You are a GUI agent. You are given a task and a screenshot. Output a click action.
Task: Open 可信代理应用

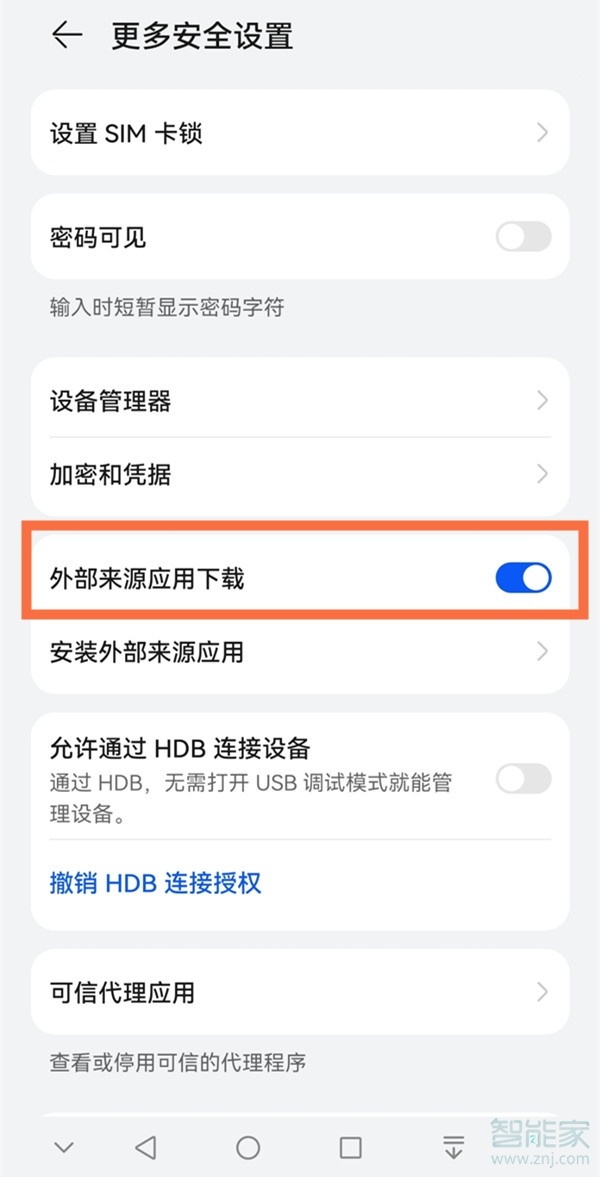(300, 993)
